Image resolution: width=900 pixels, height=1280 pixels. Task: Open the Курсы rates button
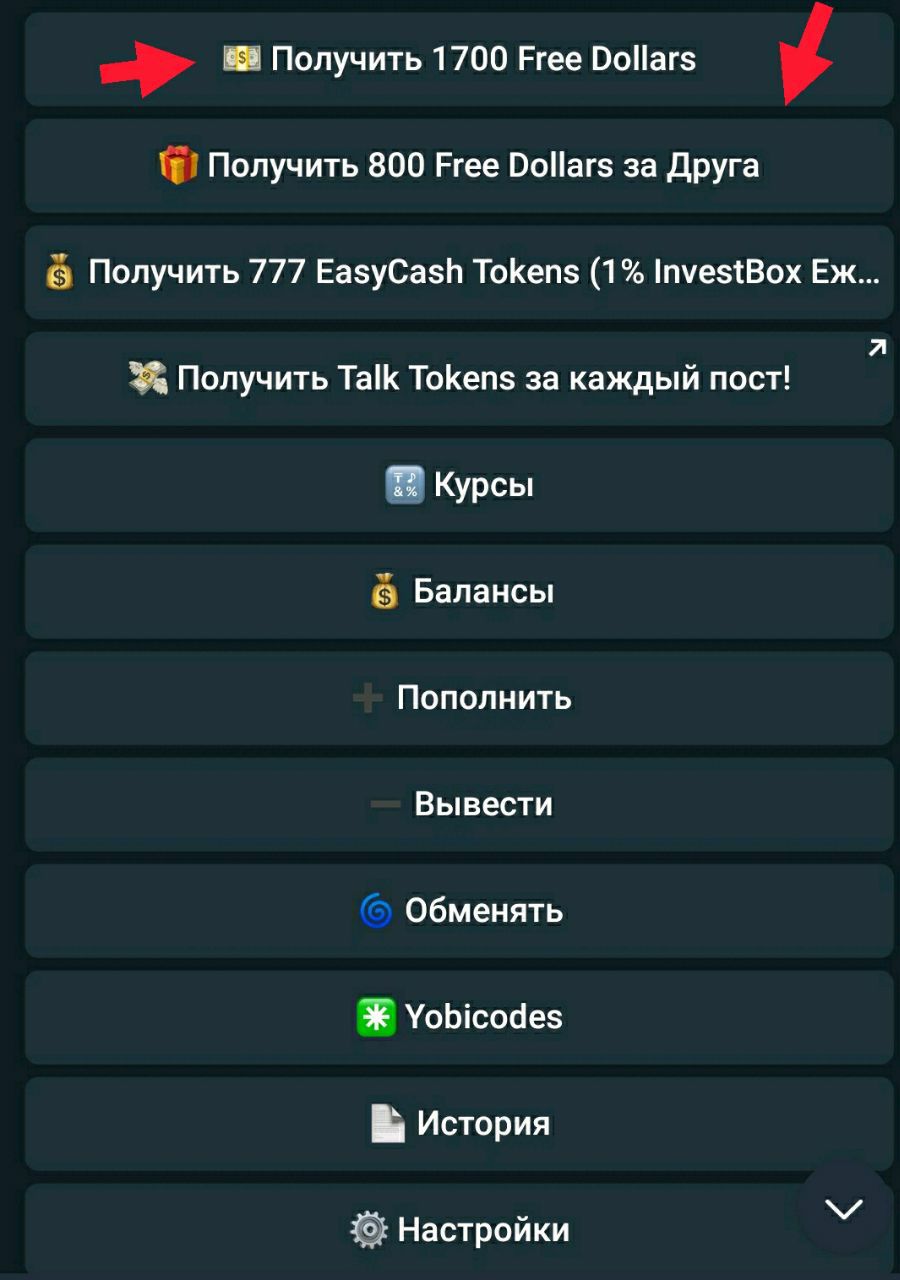459,485
